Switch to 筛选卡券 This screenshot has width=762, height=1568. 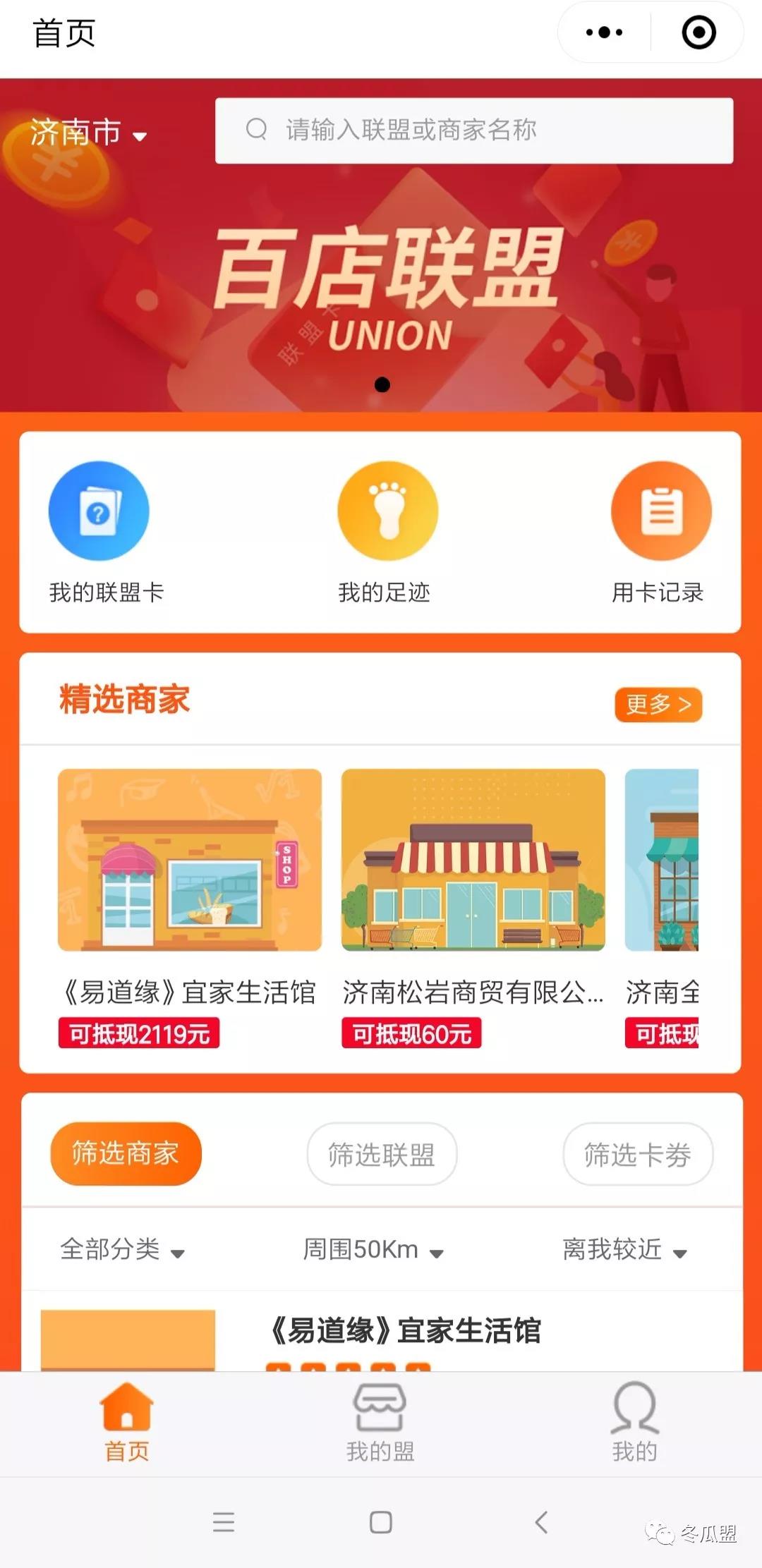(637, 1154)
